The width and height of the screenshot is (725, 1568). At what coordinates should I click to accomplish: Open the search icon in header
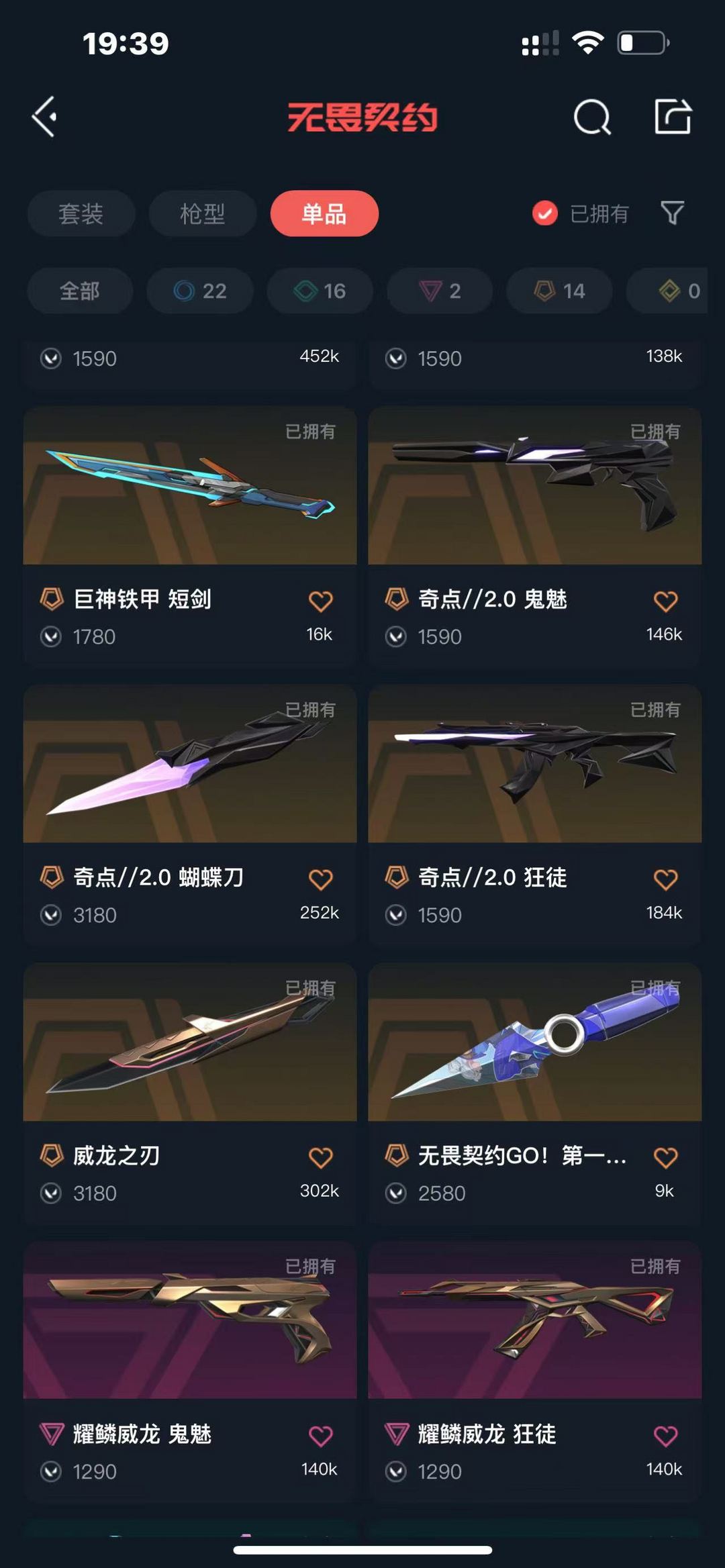(592, 117)
